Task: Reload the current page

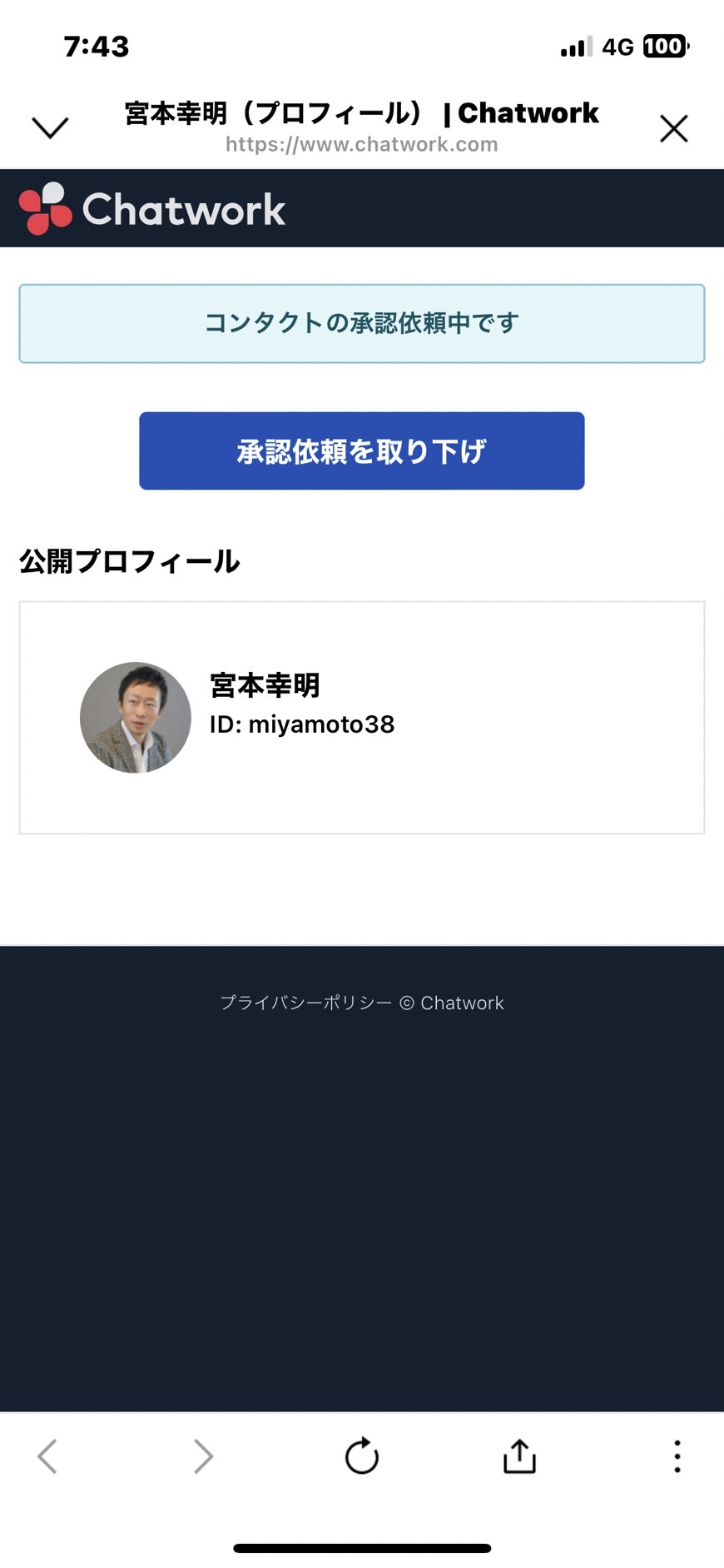Action: pos(362,1456)
